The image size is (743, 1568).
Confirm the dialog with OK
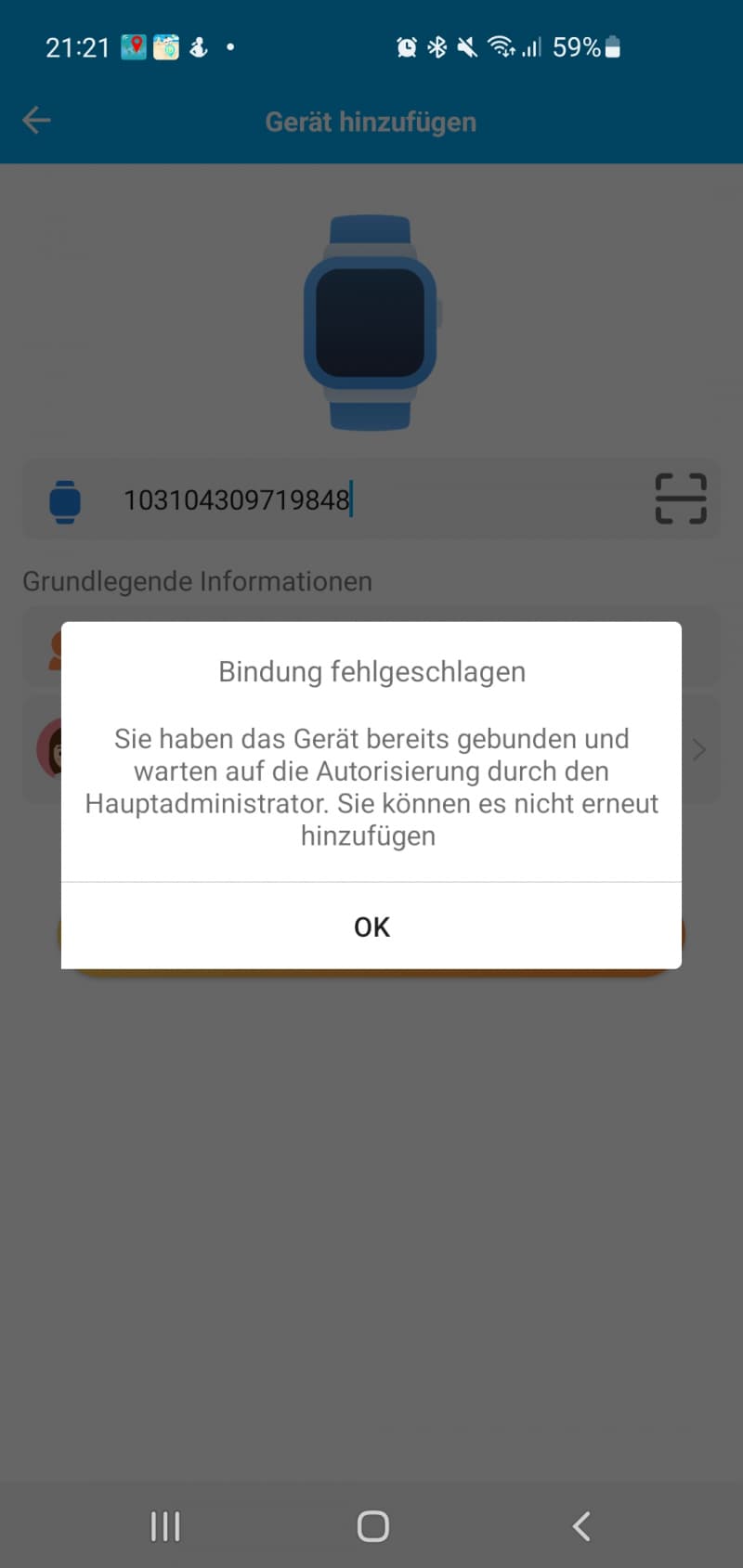[x=371, y=927]
